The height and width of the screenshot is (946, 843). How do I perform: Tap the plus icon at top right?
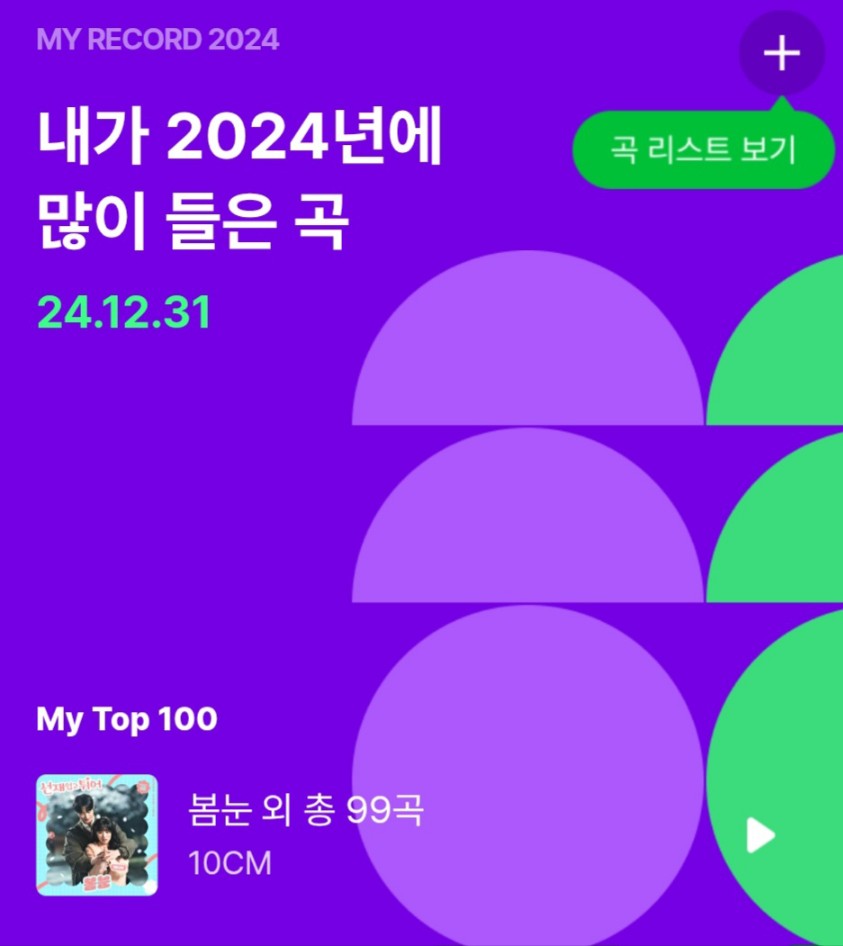(x=781, y=53)
